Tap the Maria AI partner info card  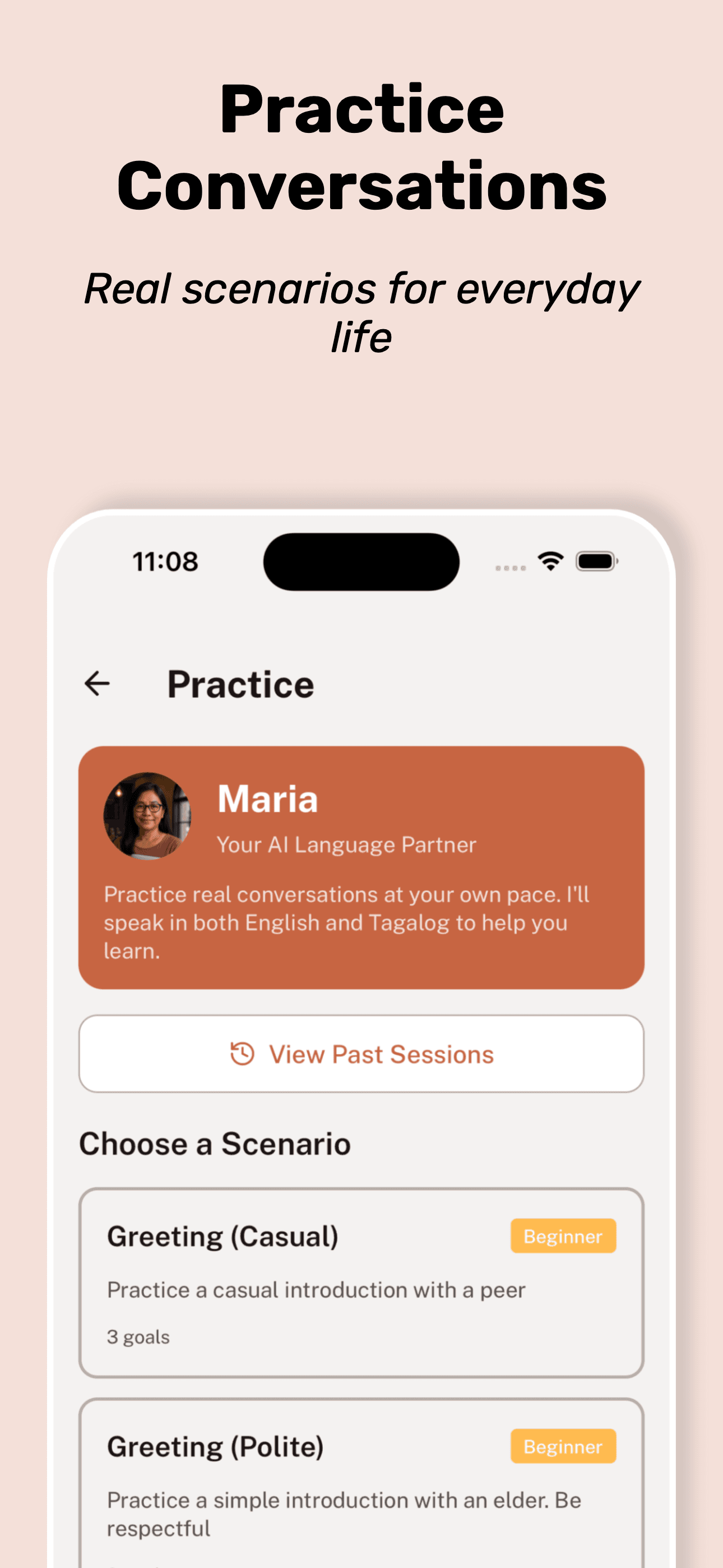361,875
